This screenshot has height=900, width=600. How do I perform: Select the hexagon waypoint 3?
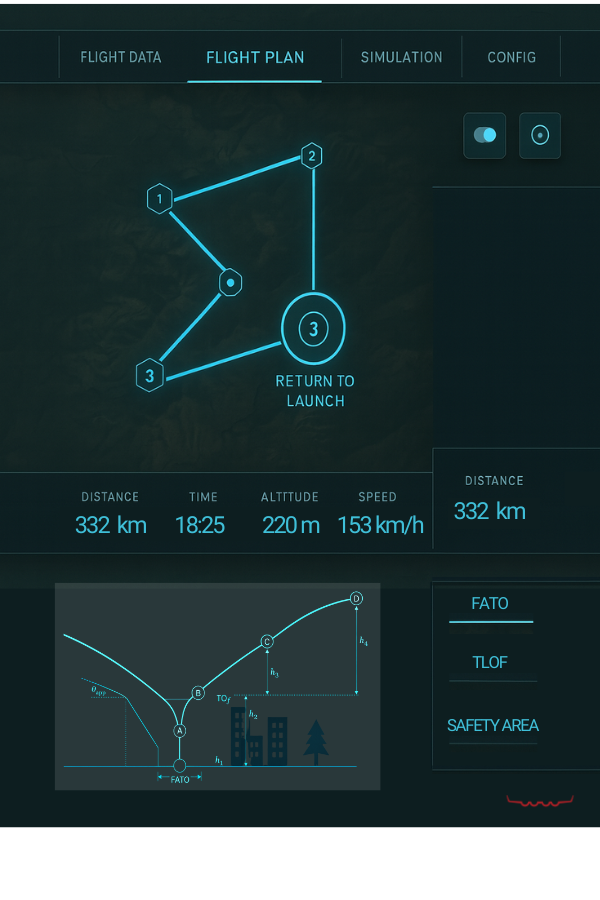tap(149, 376)
